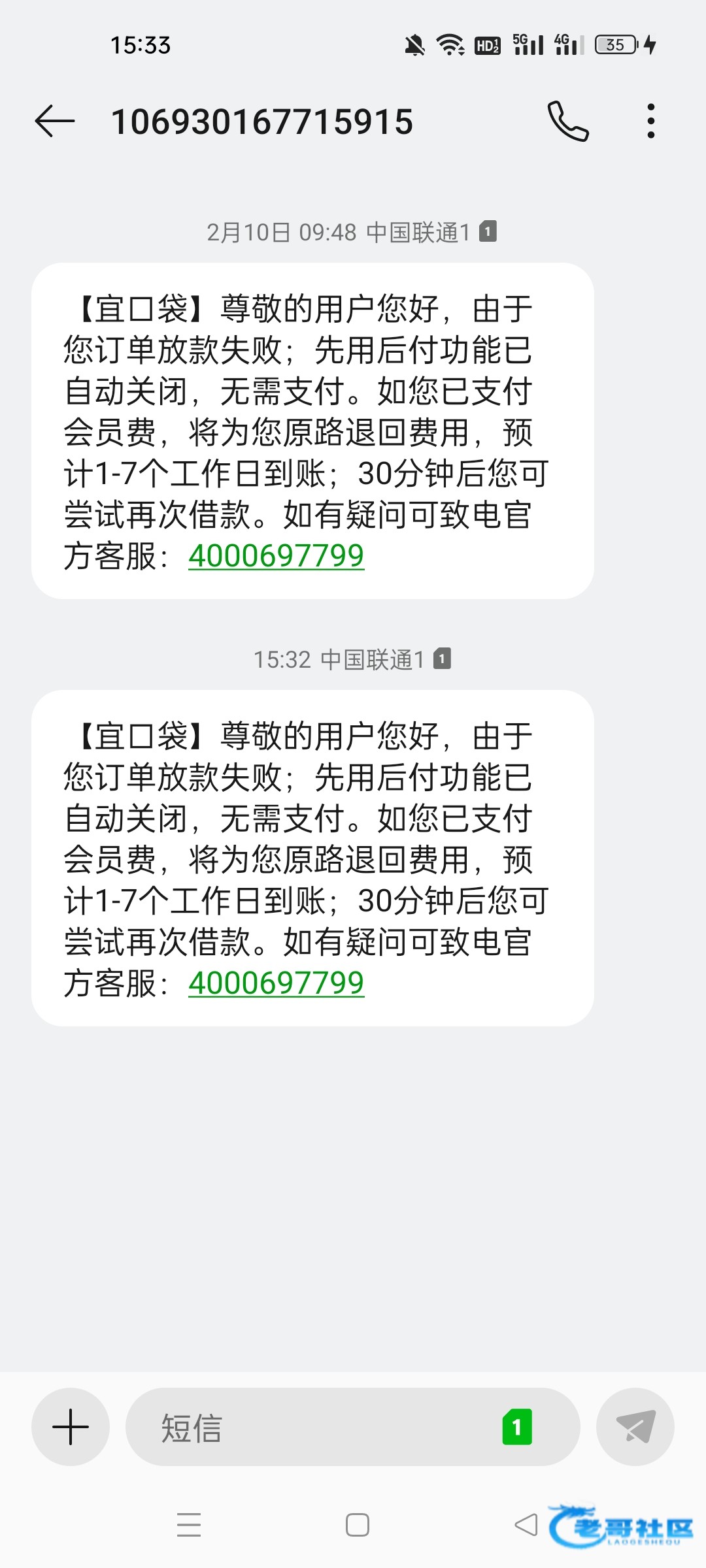Send the message with the paper plane
The image size is (706, 1568).
635,1427
